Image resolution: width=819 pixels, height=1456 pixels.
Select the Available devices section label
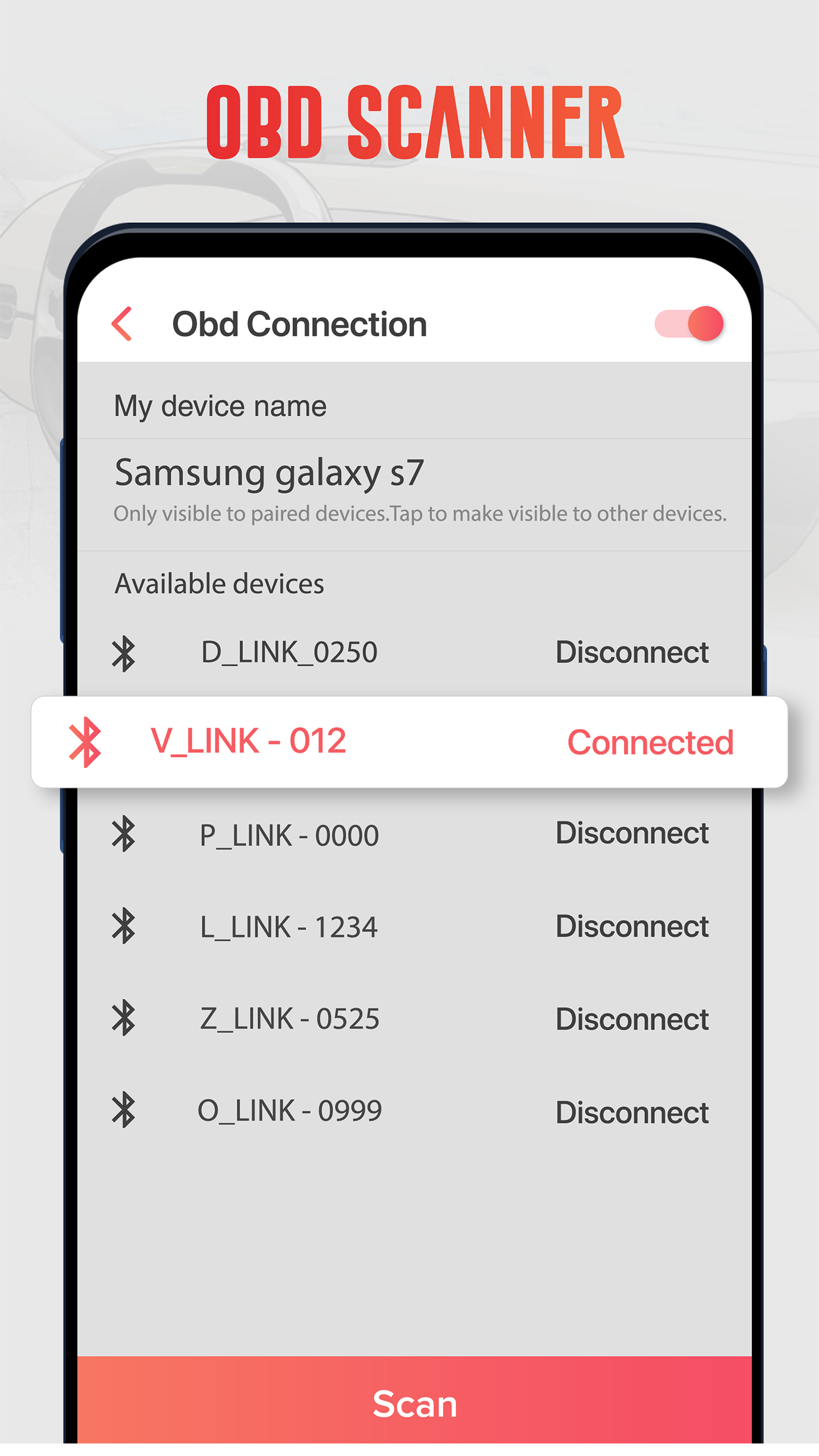[220, 582]
